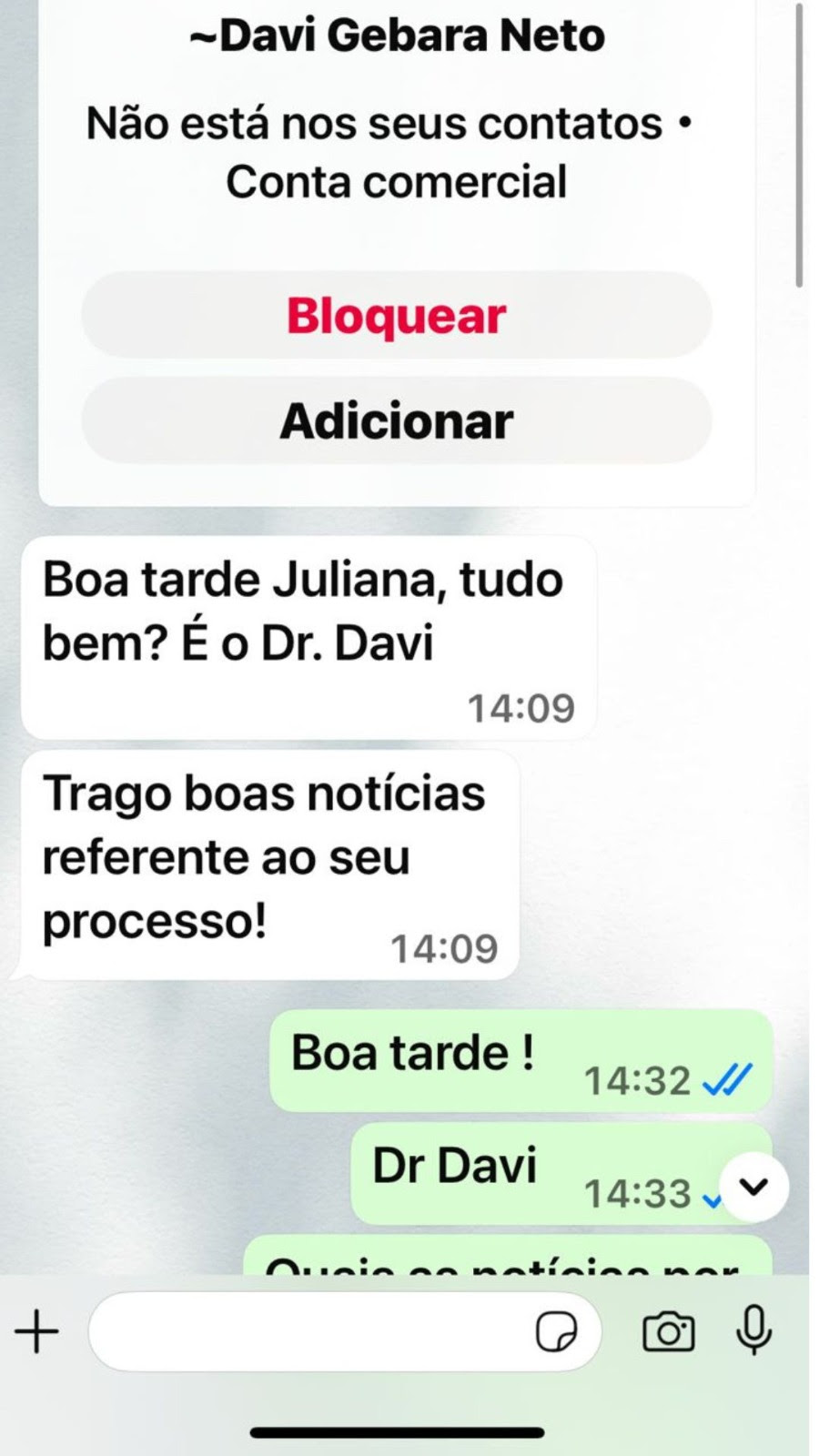This screenshot has height=1456, width=819.
Task: Open the plus attachment menu
Action: (36, 1332)
